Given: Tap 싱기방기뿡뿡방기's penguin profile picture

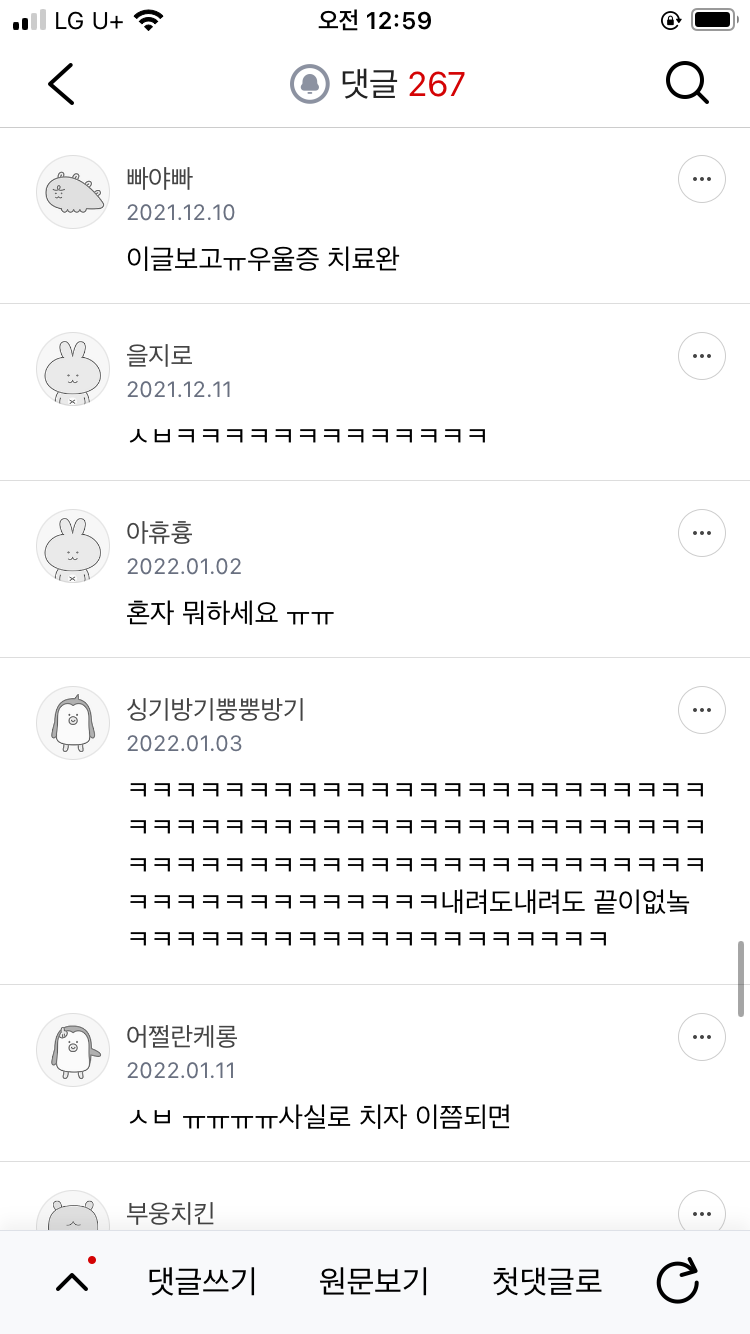Looking at the screenshot, I should 72,721.
